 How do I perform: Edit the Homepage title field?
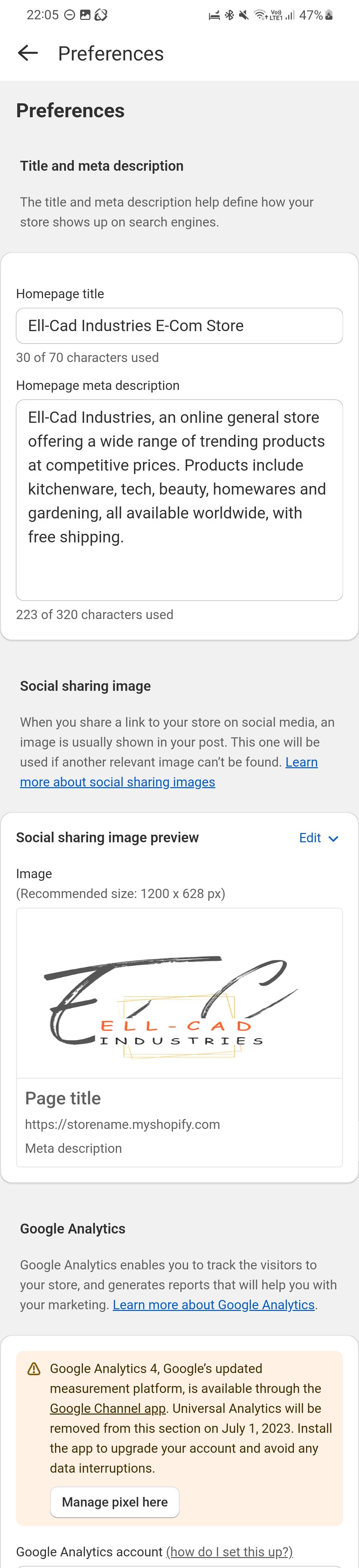179,325
